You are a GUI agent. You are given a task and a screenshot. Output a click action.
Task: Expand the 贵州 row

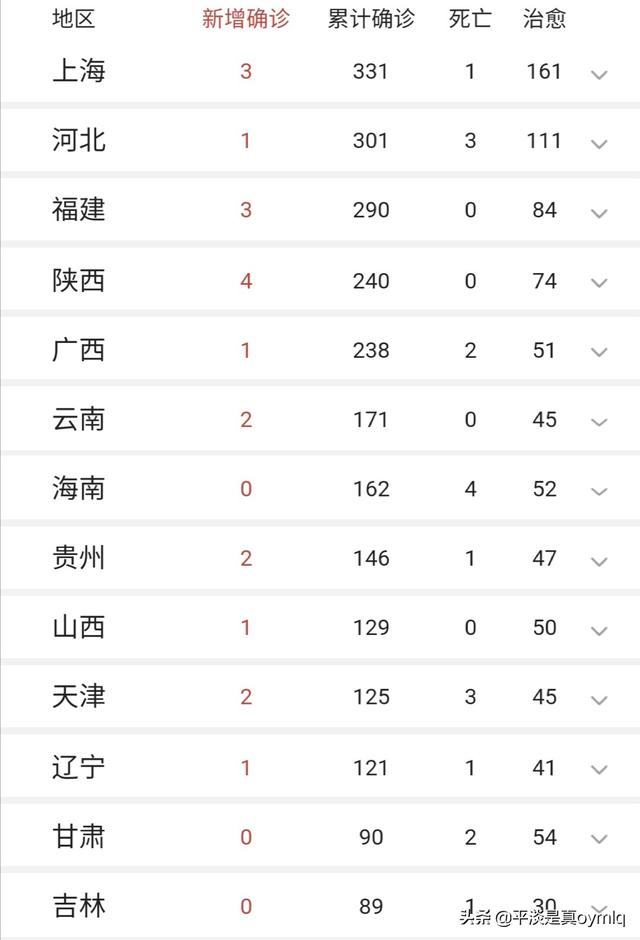(x=599, y=561)
